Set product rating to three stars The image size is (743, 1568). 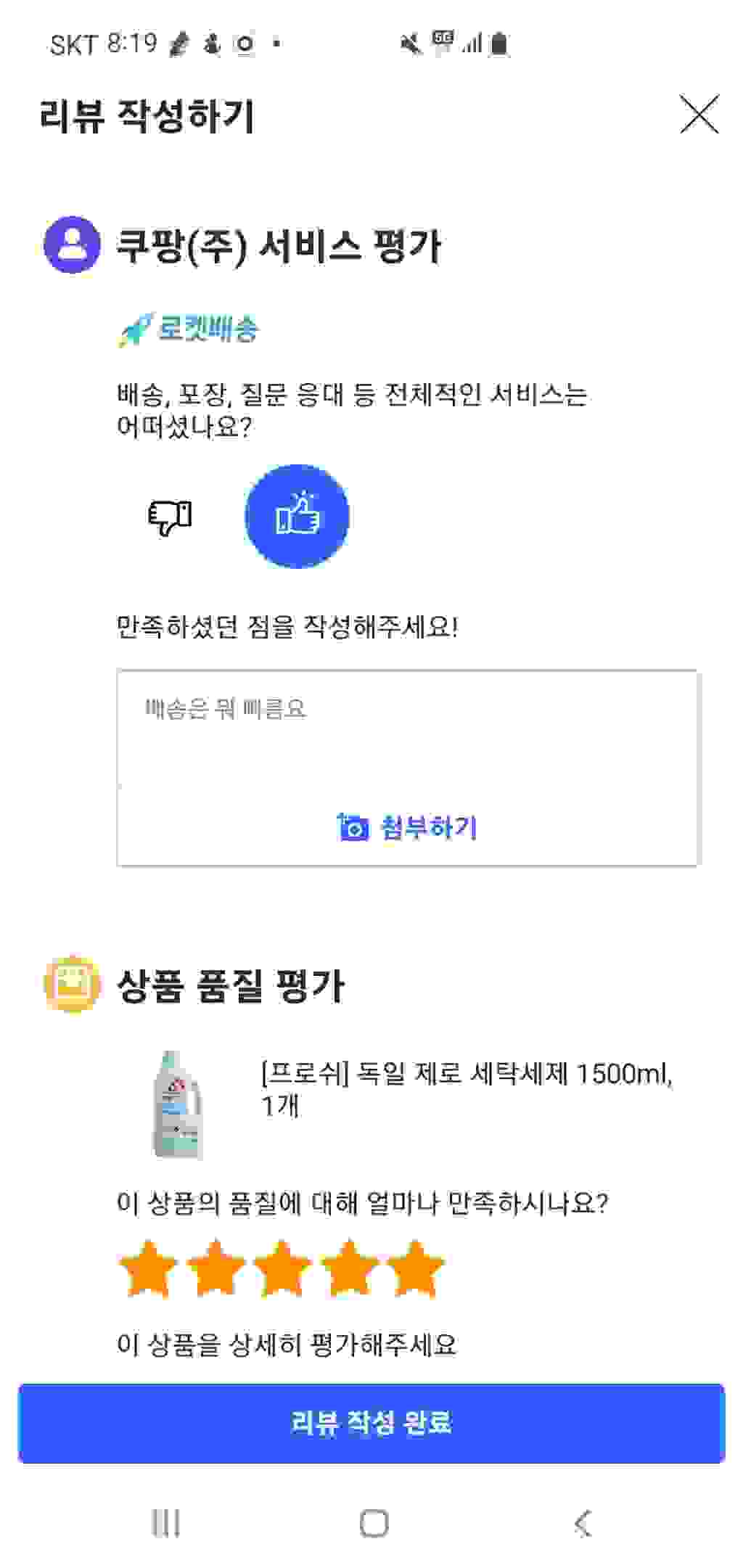tap(282, 1268)
